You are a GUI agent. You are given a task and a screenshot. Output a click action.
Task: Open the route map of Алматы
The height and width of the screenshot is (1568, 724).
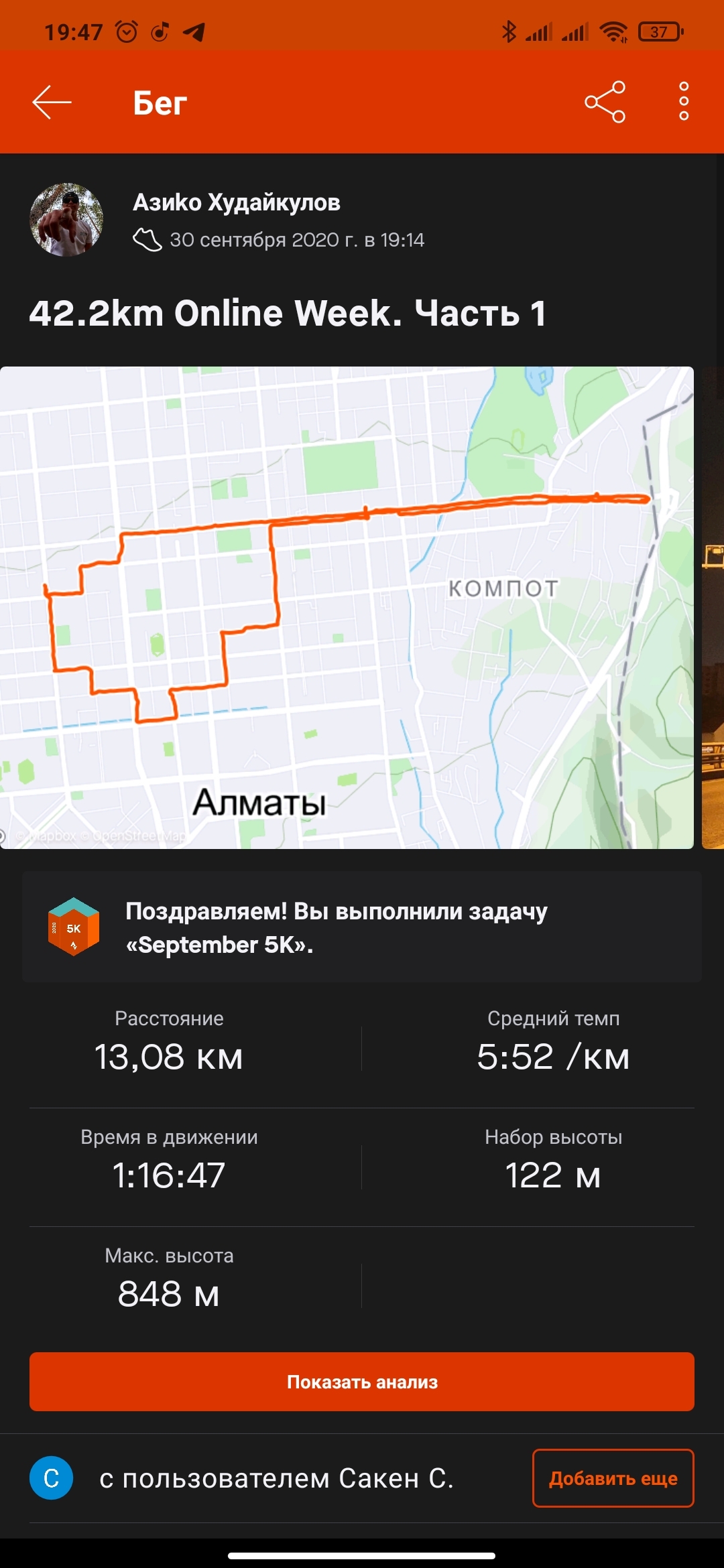click(x=347, y=607)
